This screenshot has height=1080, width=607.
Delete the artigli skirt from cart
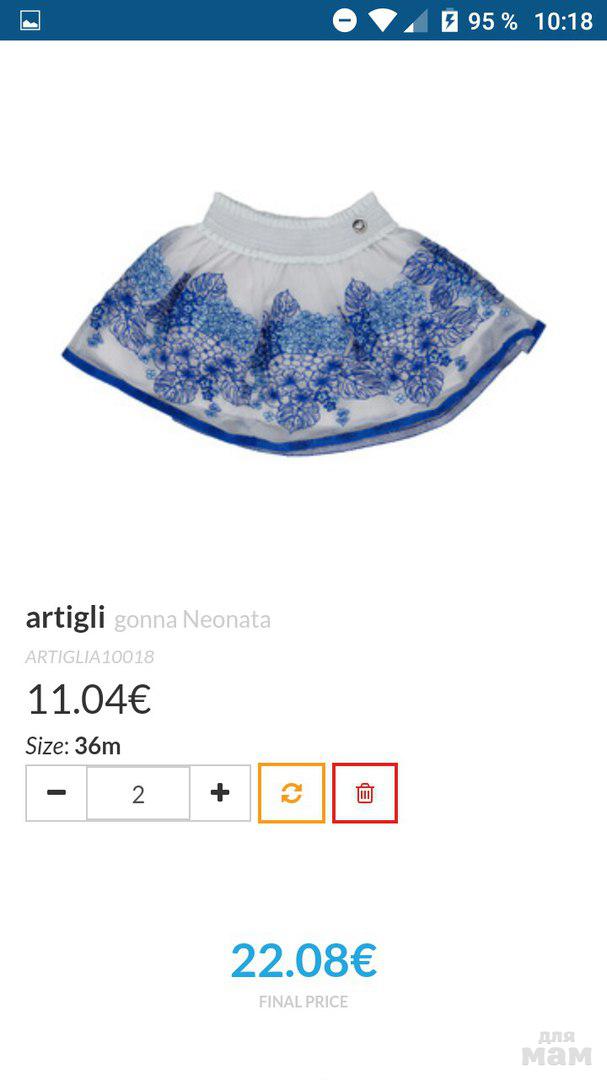point(365,793)
